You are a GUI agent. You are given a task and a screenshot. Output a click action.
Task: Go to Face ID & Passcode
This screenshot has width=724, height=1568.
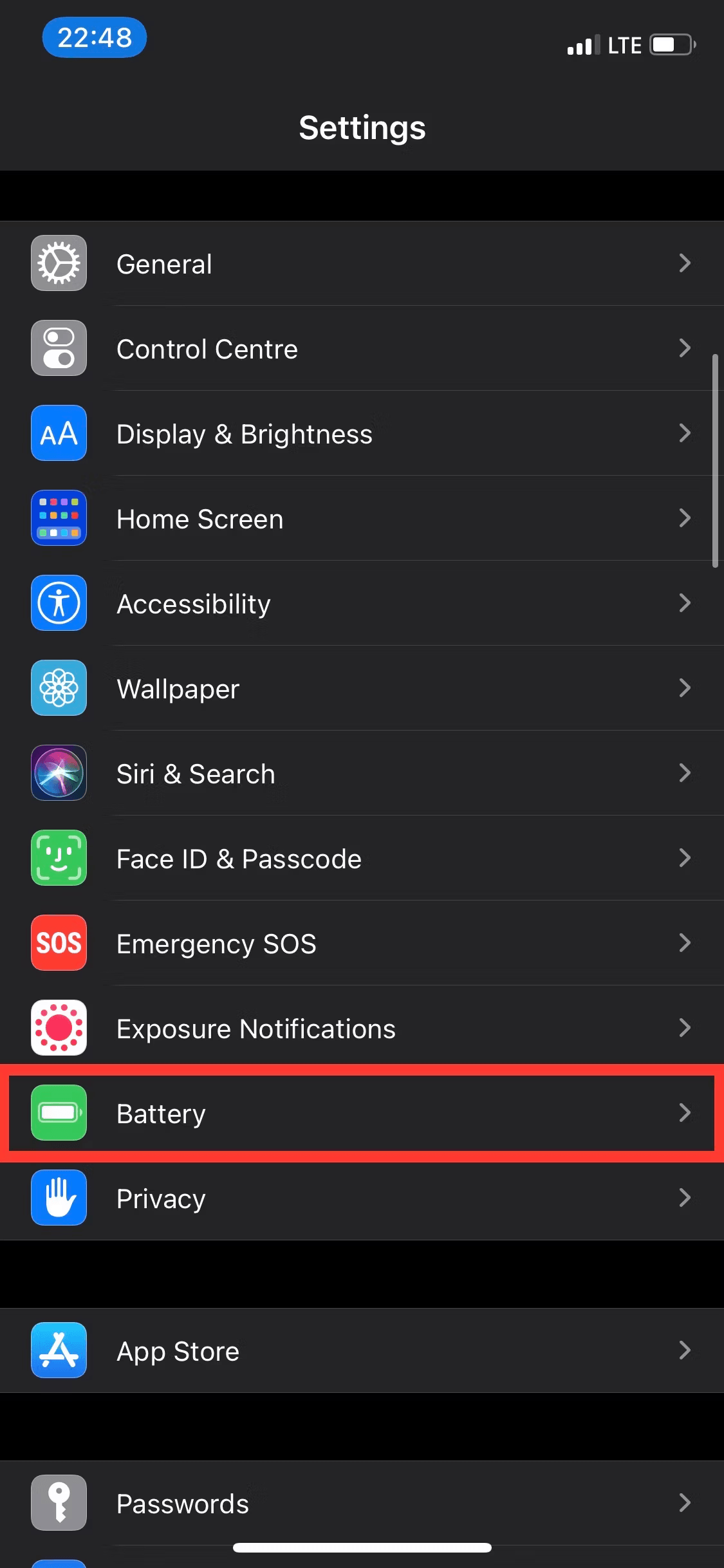point(360,859)
